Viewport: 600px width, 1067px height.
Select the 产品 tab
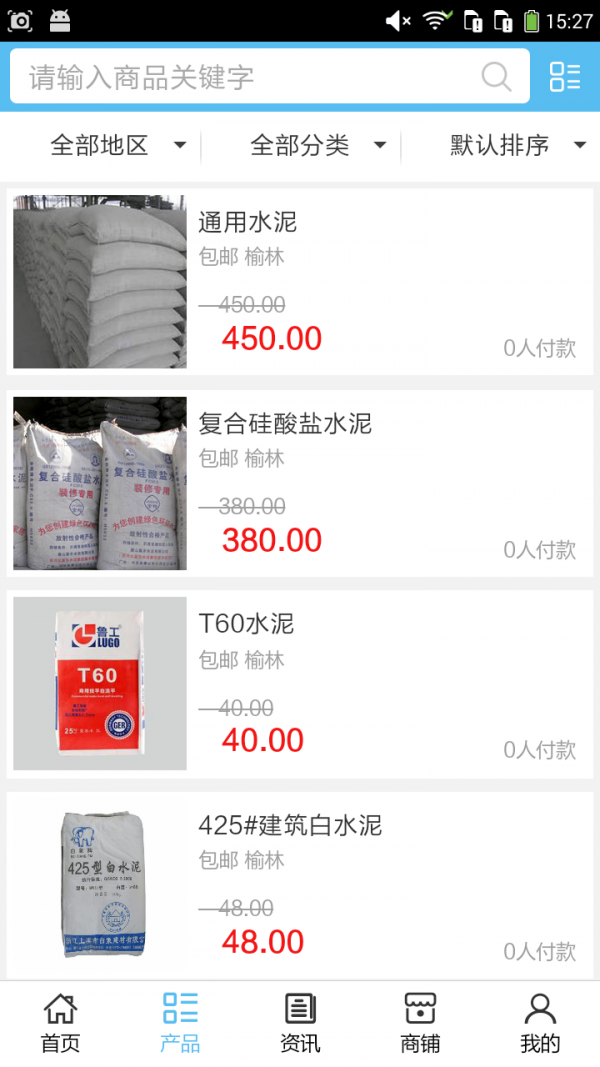pos(180,1023)
